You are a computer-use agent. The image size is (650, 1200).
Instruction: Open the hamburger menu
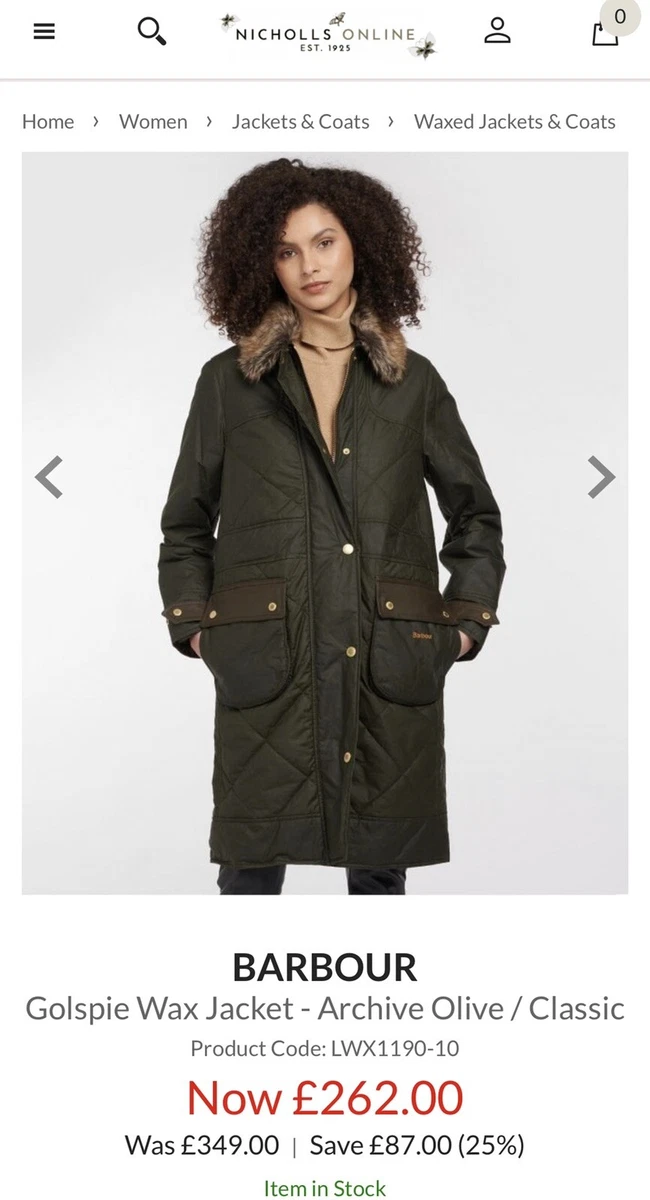click(44, 31)
